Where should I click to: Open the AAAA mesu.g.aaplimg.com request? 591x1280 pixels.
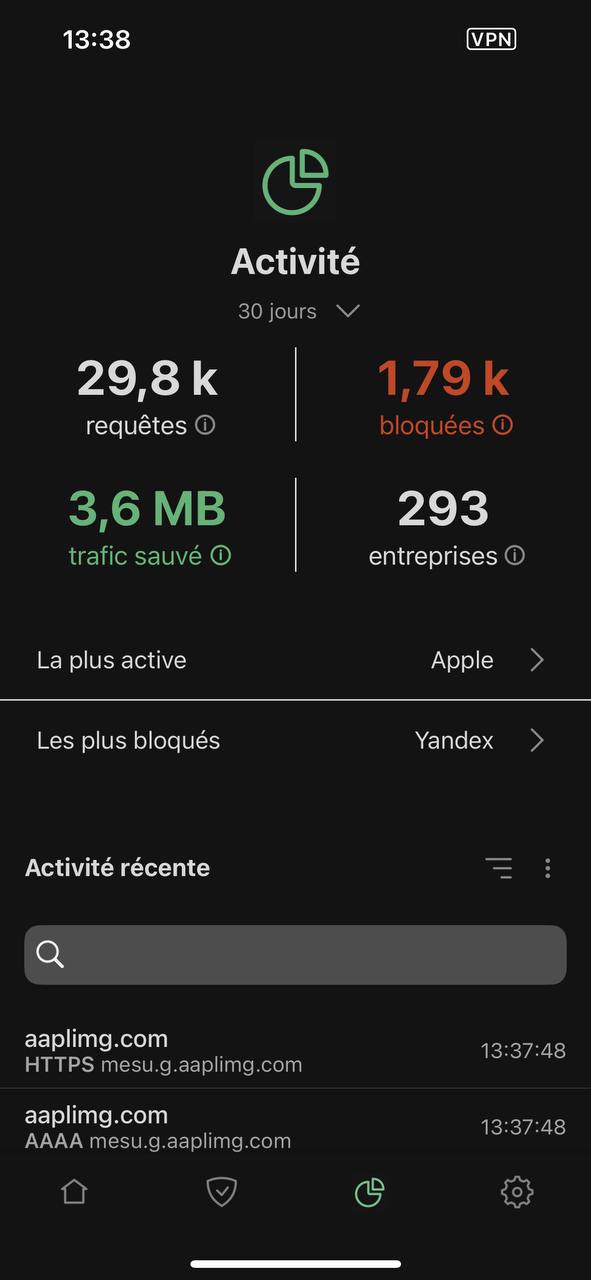[295, 1127]
